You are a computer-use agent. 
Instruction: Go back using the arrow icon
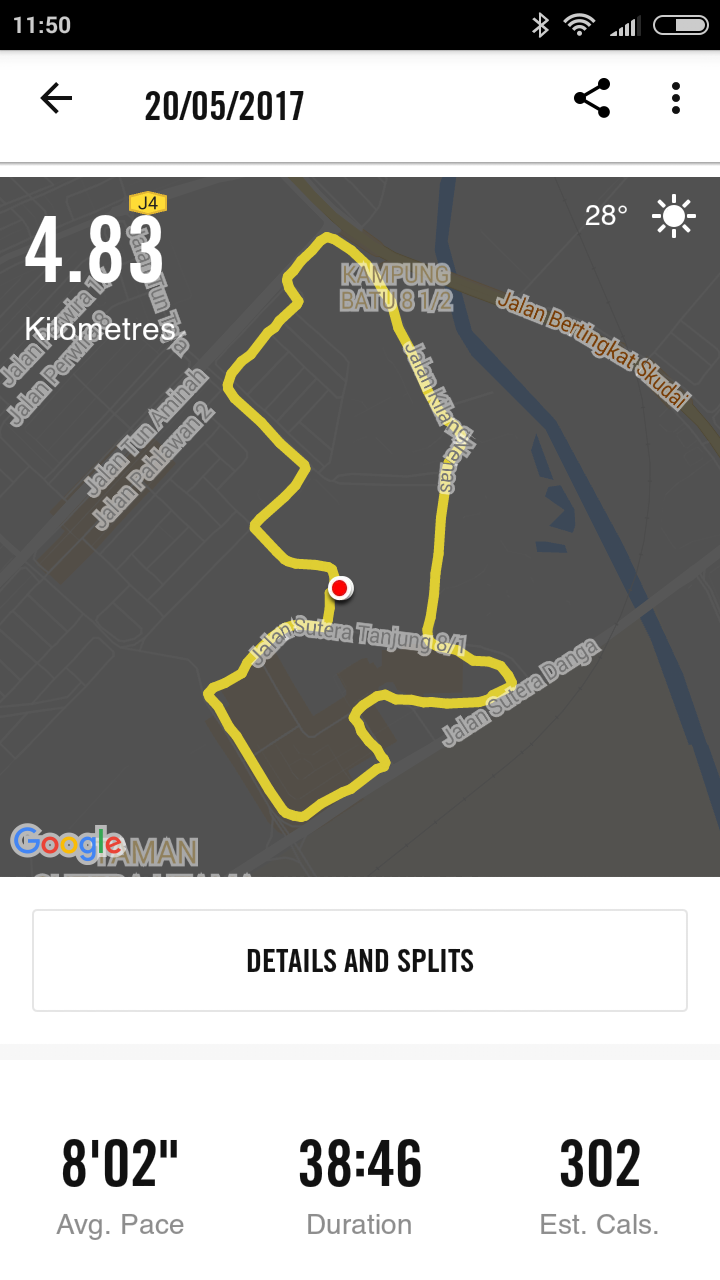pos(56,98)
